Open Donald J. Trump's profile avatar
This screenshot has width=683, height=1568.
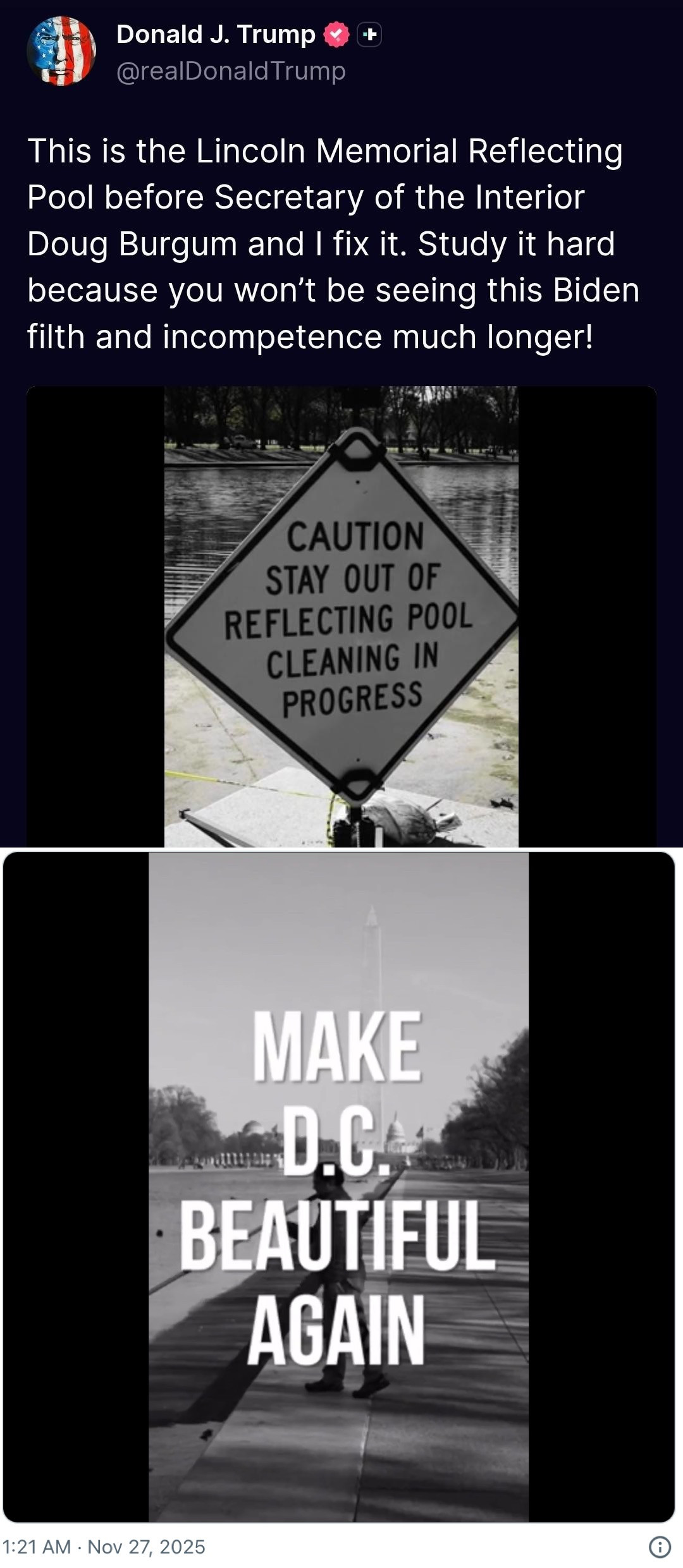[61, 51]
